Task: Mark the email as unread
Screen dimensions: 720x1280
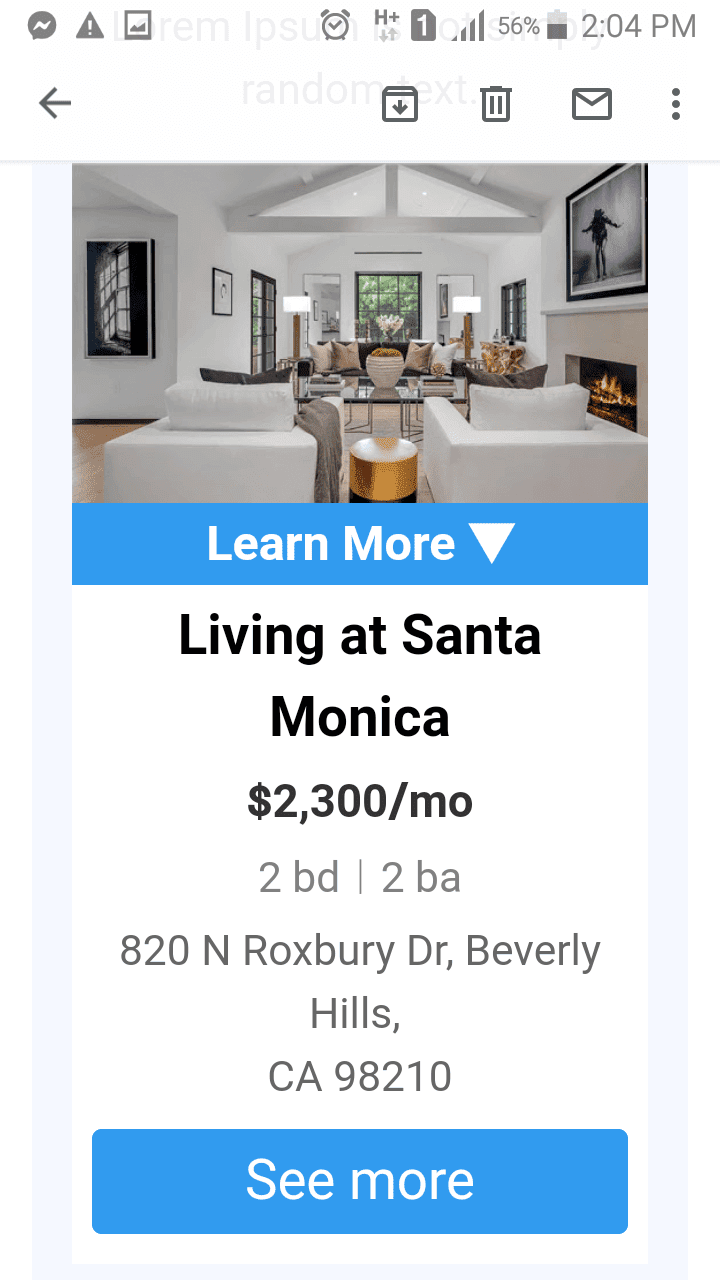Action: pos(591,104)
